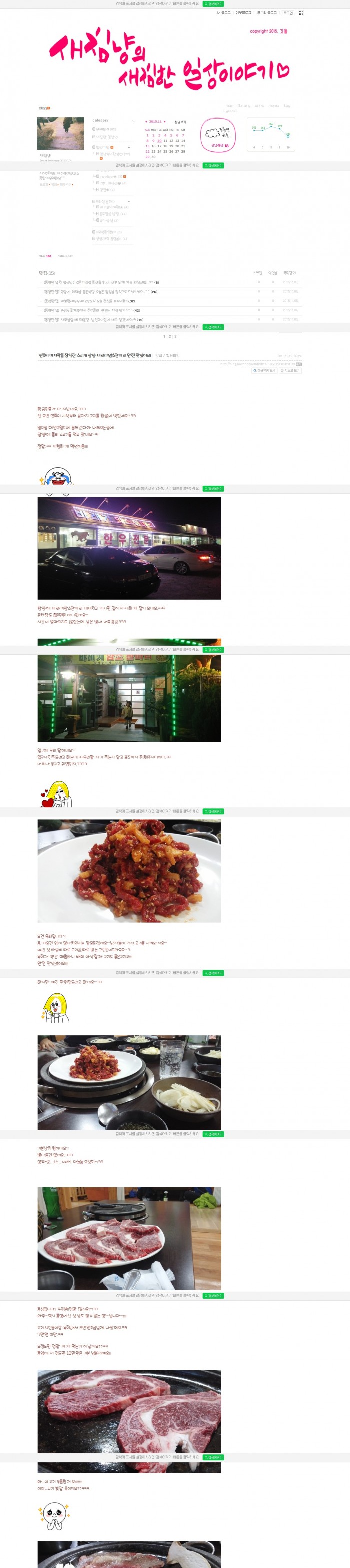Go to previous month in calendar

[x=146, y=122]
